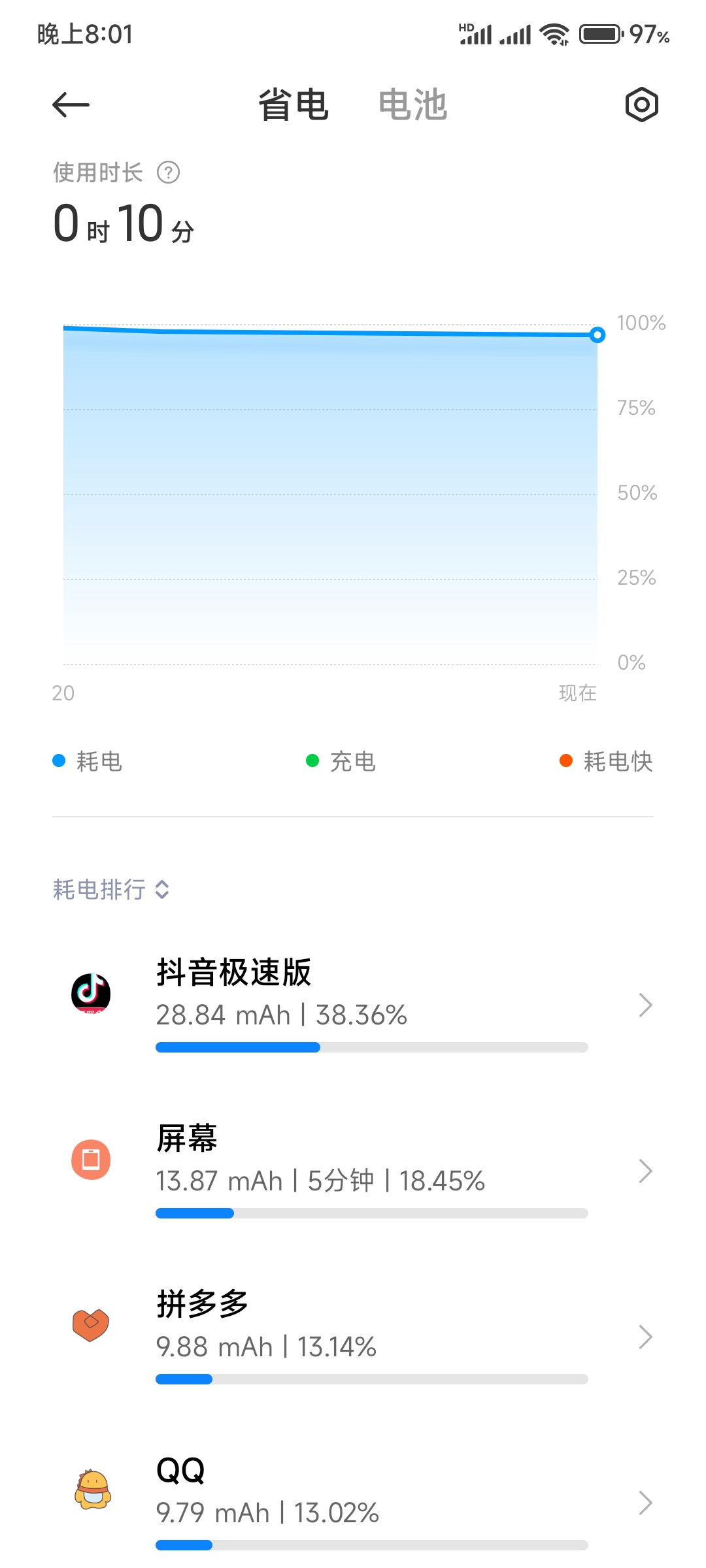
Task: Switch to the 电池 tab
Action: coord(412,105)
